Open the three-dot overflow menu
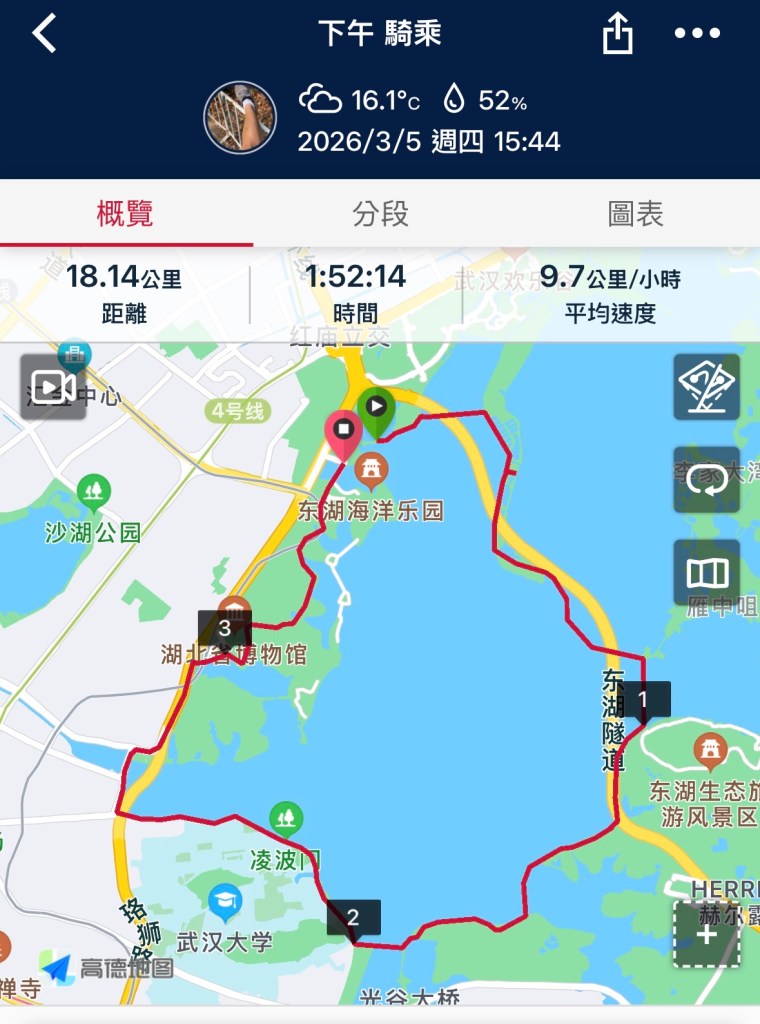Viewport: 760px width, 1024px height. pyautogui.click(x=697, y=33)
